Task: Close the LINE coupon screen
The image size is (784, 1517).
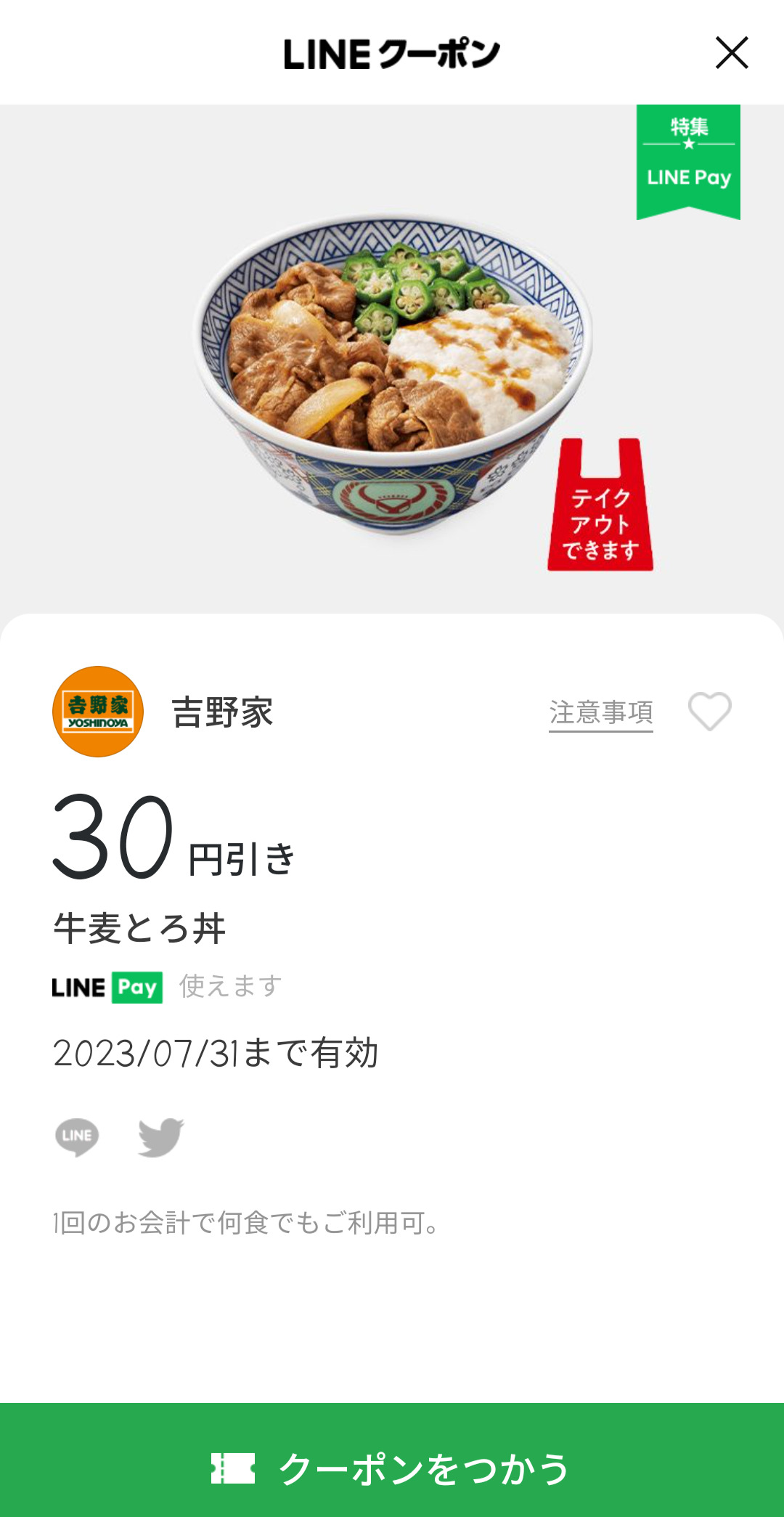Action: 731,53
